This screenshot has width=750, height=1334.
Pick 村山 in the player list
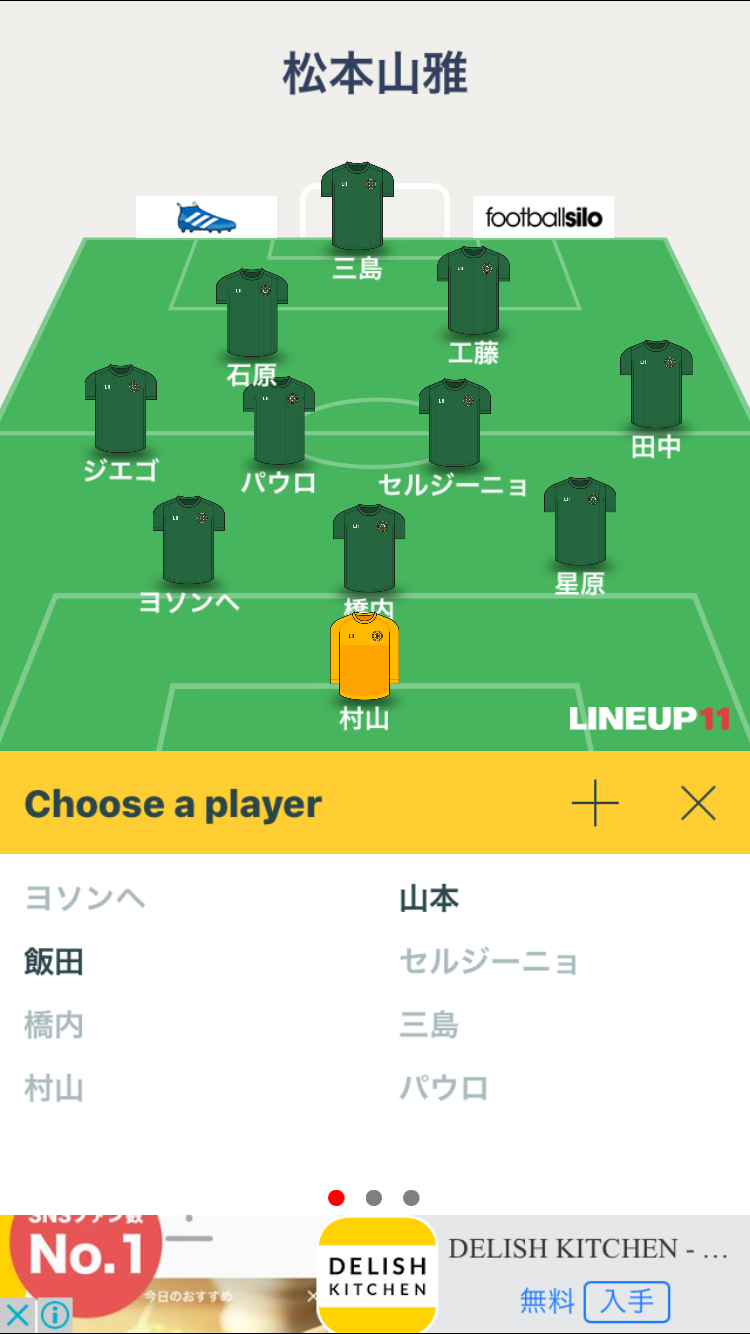(x=54, y=1088)
